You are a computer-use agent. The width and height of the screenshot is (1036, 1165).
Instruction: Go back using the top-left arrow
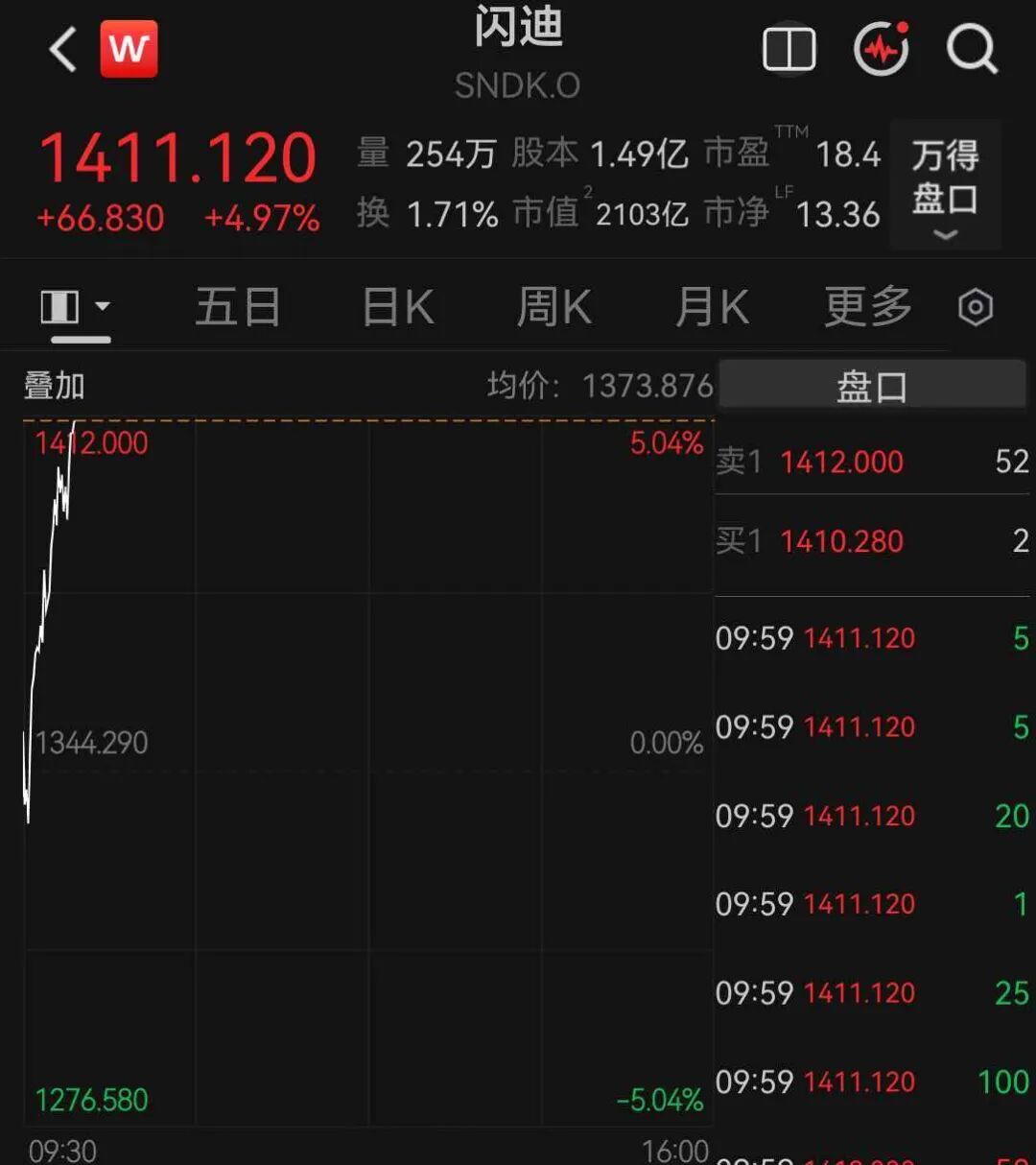[x=62, y=49]
